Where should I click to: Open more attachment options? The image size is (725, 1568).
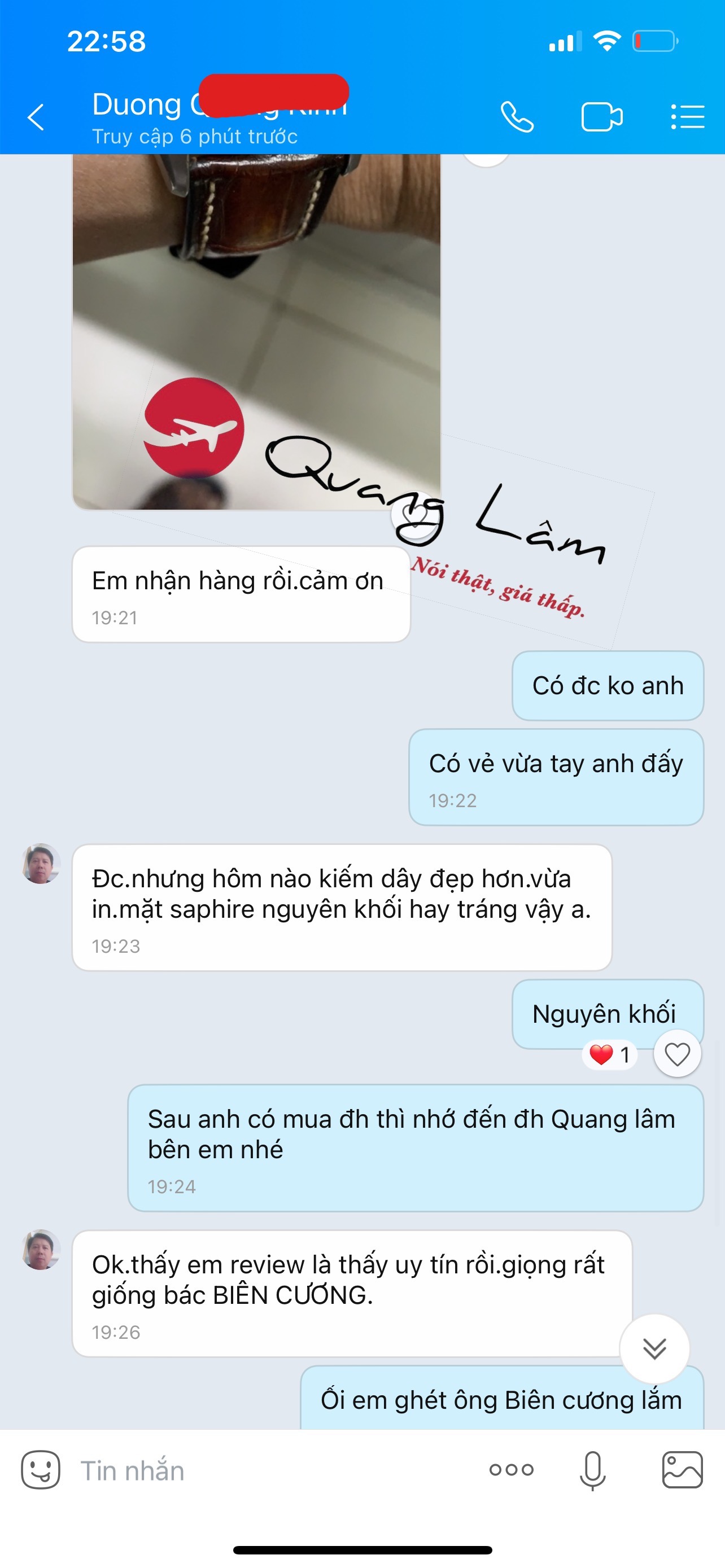pyautogui.click(x=512, y=1470)
